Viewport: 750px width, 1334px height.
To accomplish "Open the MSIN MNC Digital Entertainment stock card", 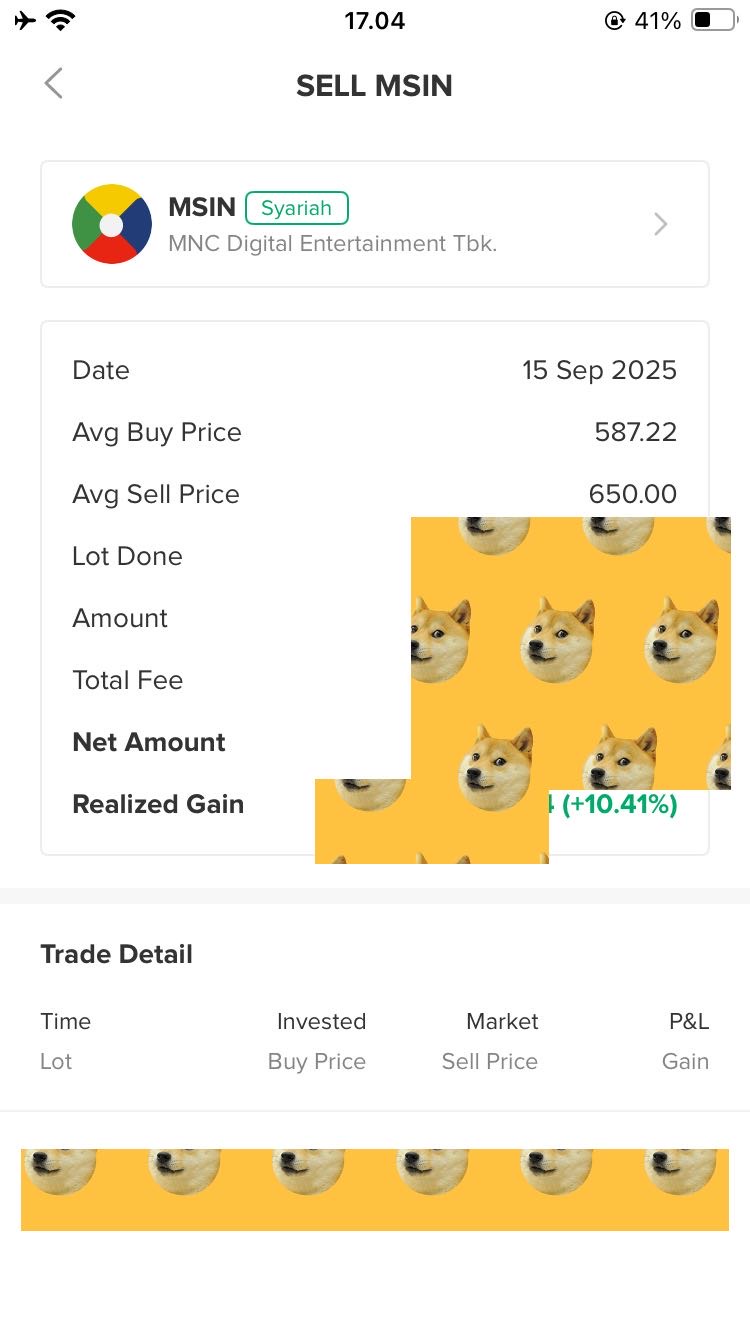I will [x=374, y=224].
